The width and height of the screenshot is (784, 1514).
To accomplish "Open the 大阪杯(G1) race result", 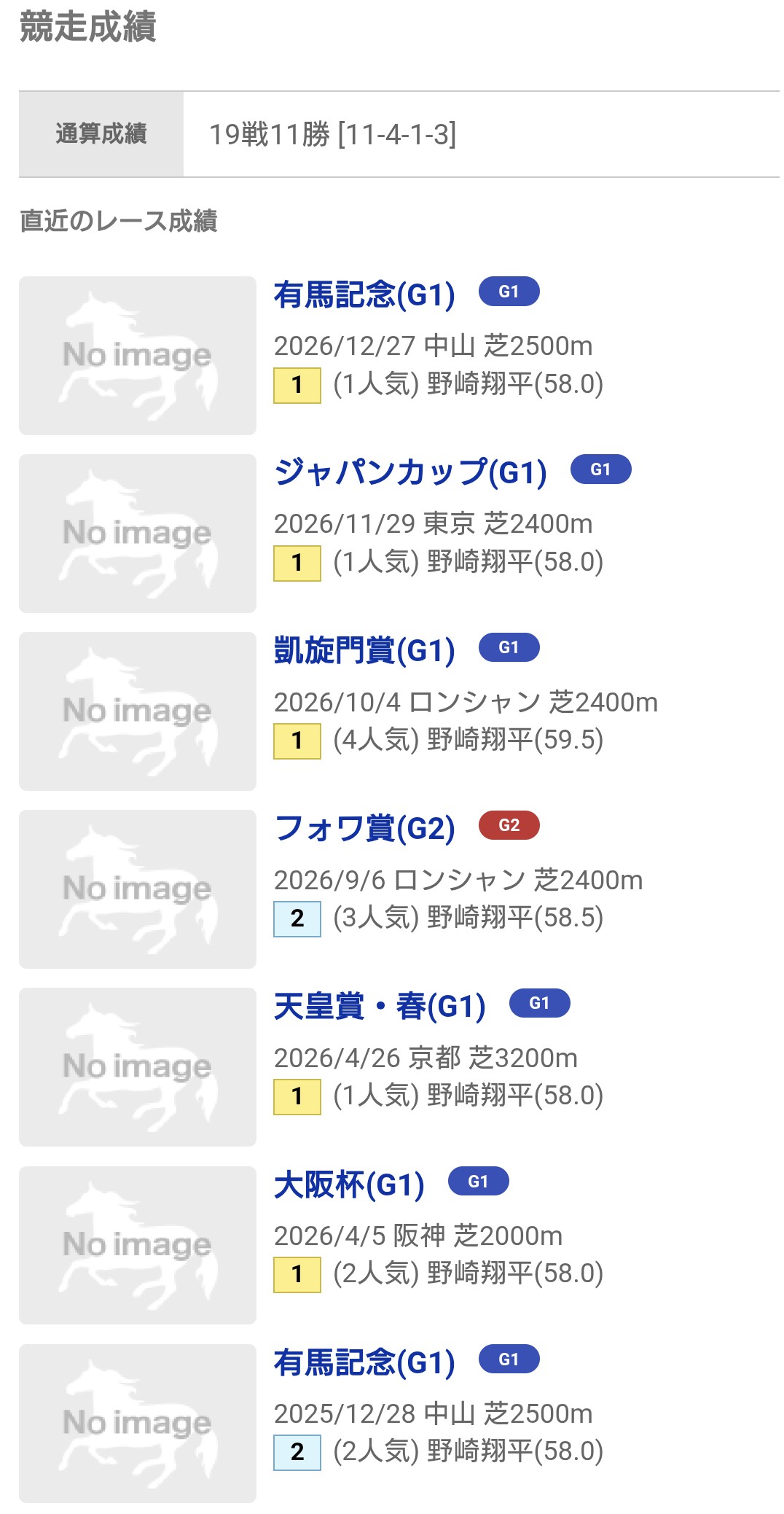I will 349,1185.
